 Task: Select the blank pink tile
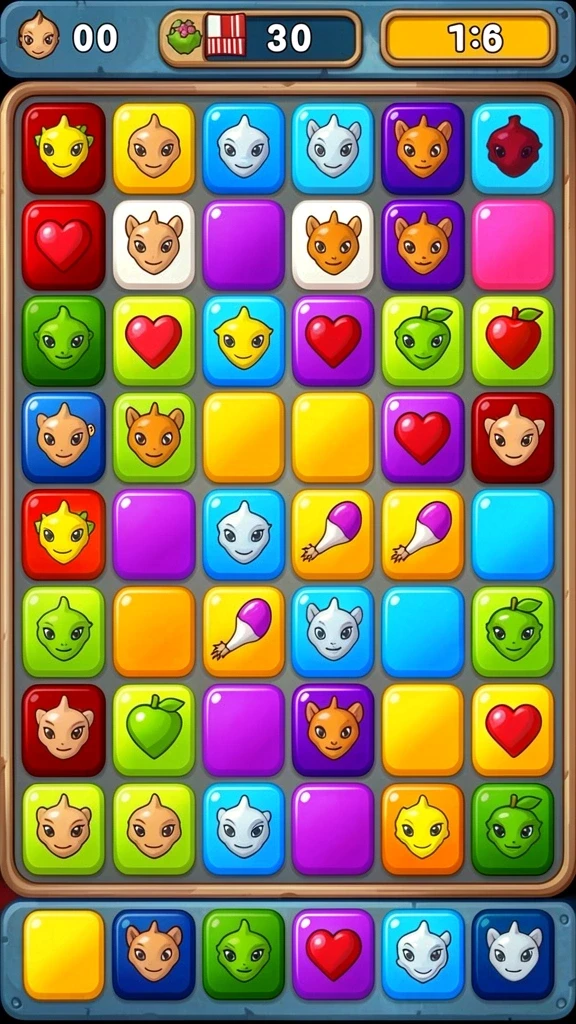(x=513, y=245)
